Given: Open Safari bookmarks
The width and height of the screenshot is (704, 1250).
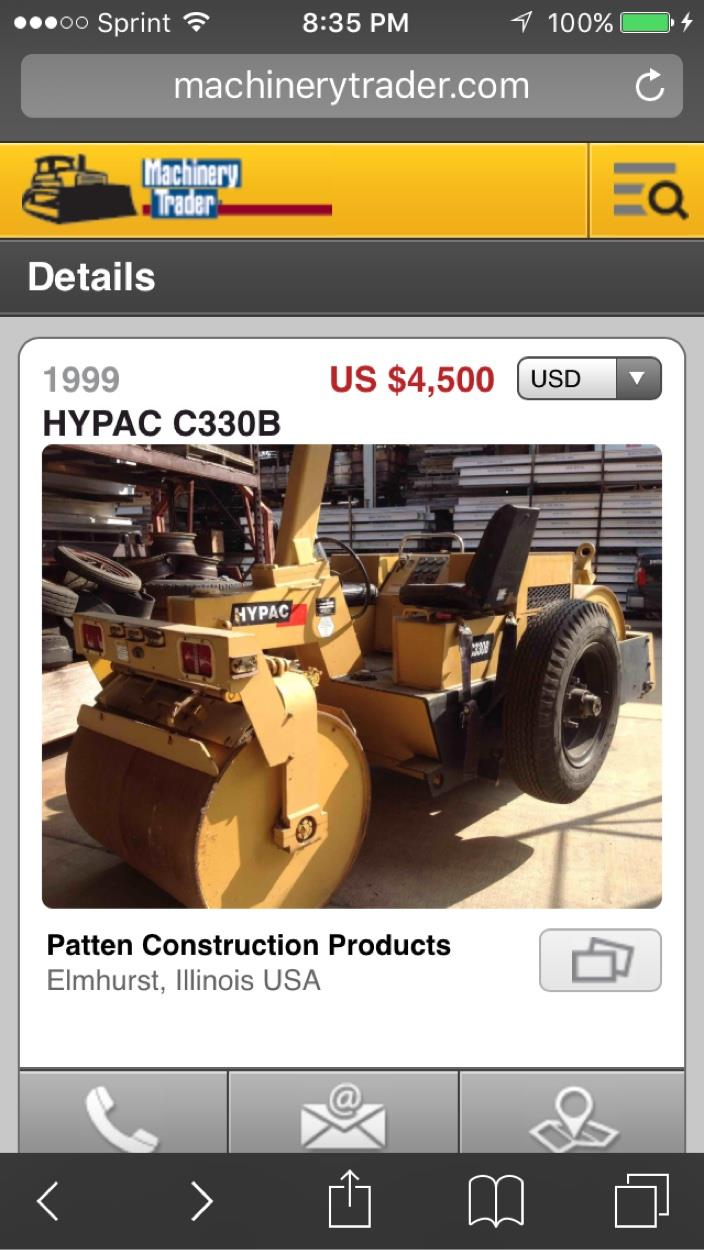Looking at the screenshot, I should point(496,1200).
